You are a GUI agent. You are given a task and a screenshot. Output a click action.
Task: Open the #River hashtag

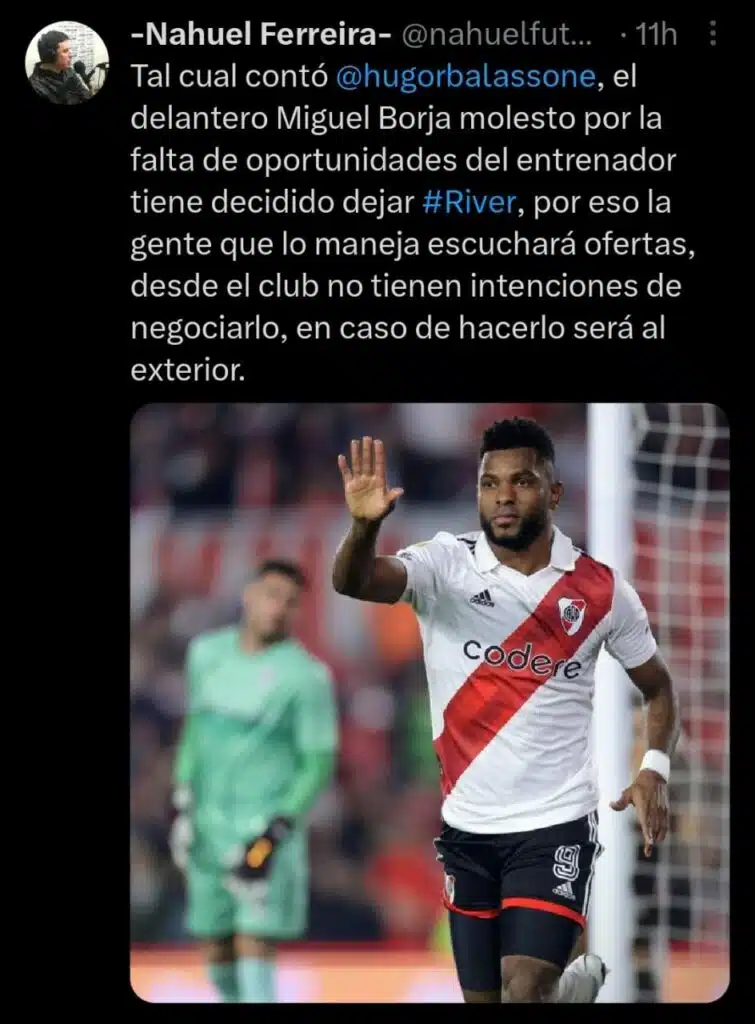[x=469, y=202]
